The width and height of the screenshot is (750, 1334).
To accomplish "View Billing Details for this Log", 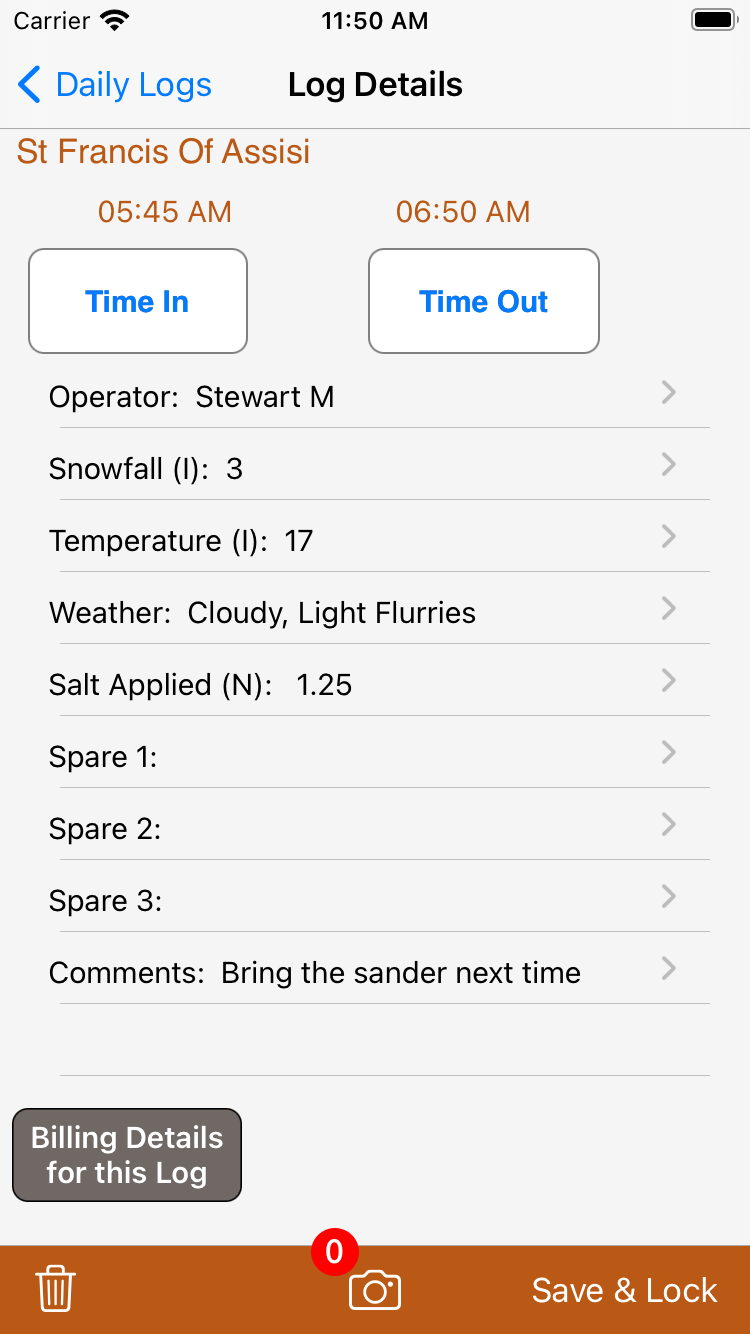I will coord(127,1155).
